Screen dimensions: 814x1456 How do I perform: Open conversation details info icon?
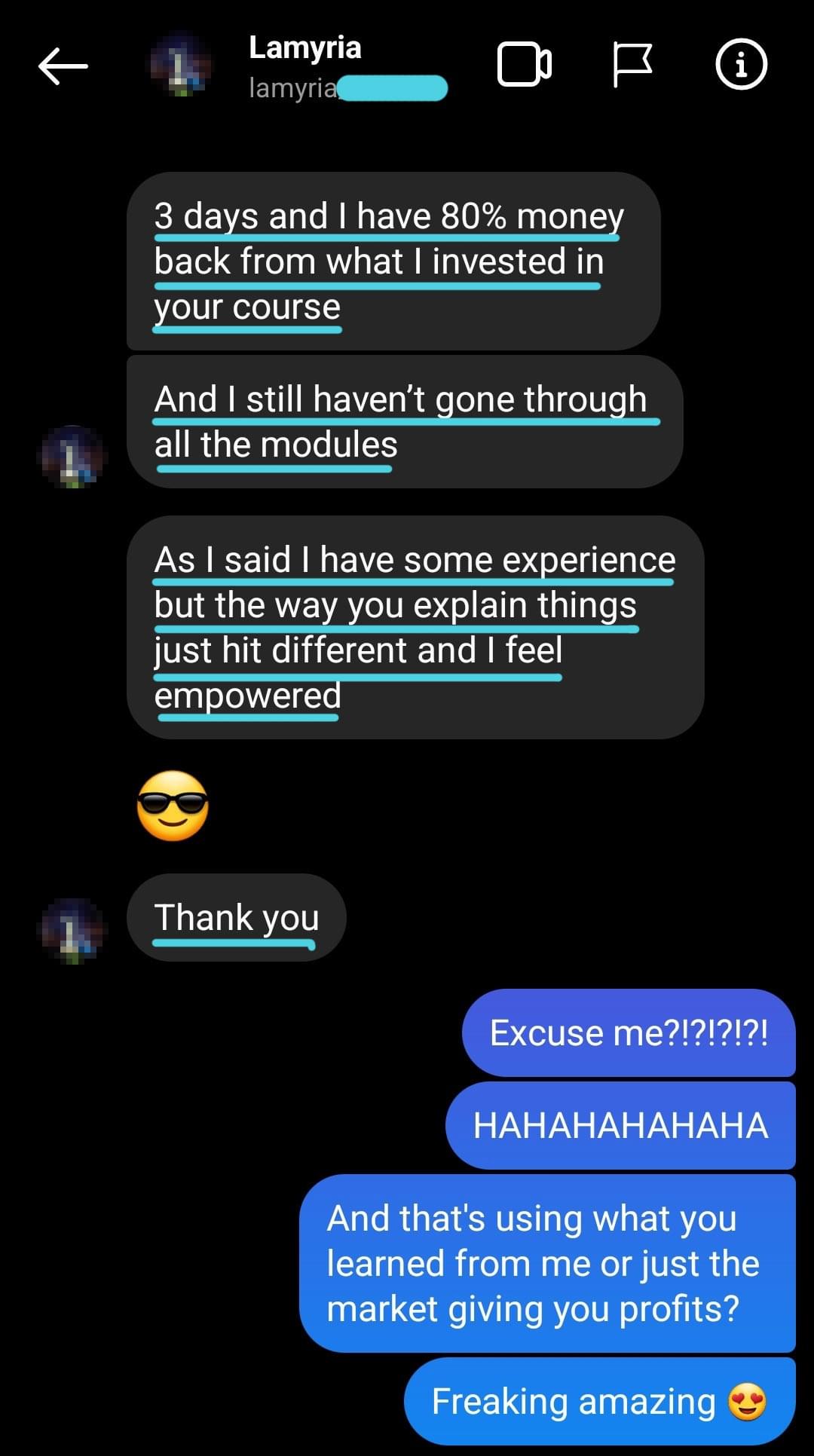740,65
